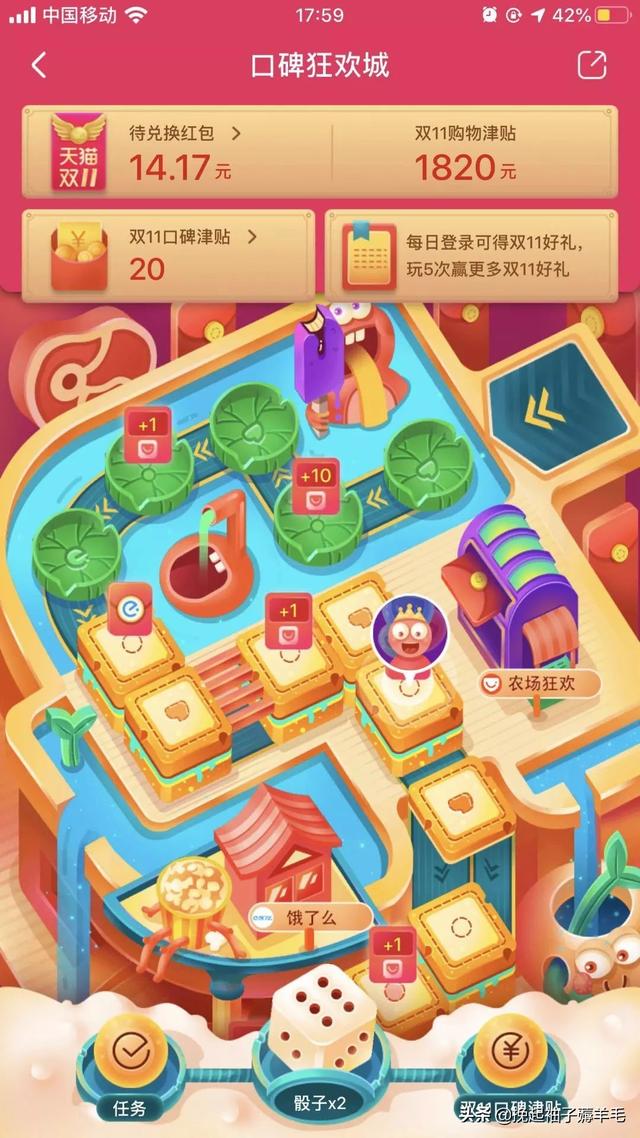Viewport: 640px width, 1138px height.
Task: Open the daily login 双11好礼 card
Action: tap(472, 255)
